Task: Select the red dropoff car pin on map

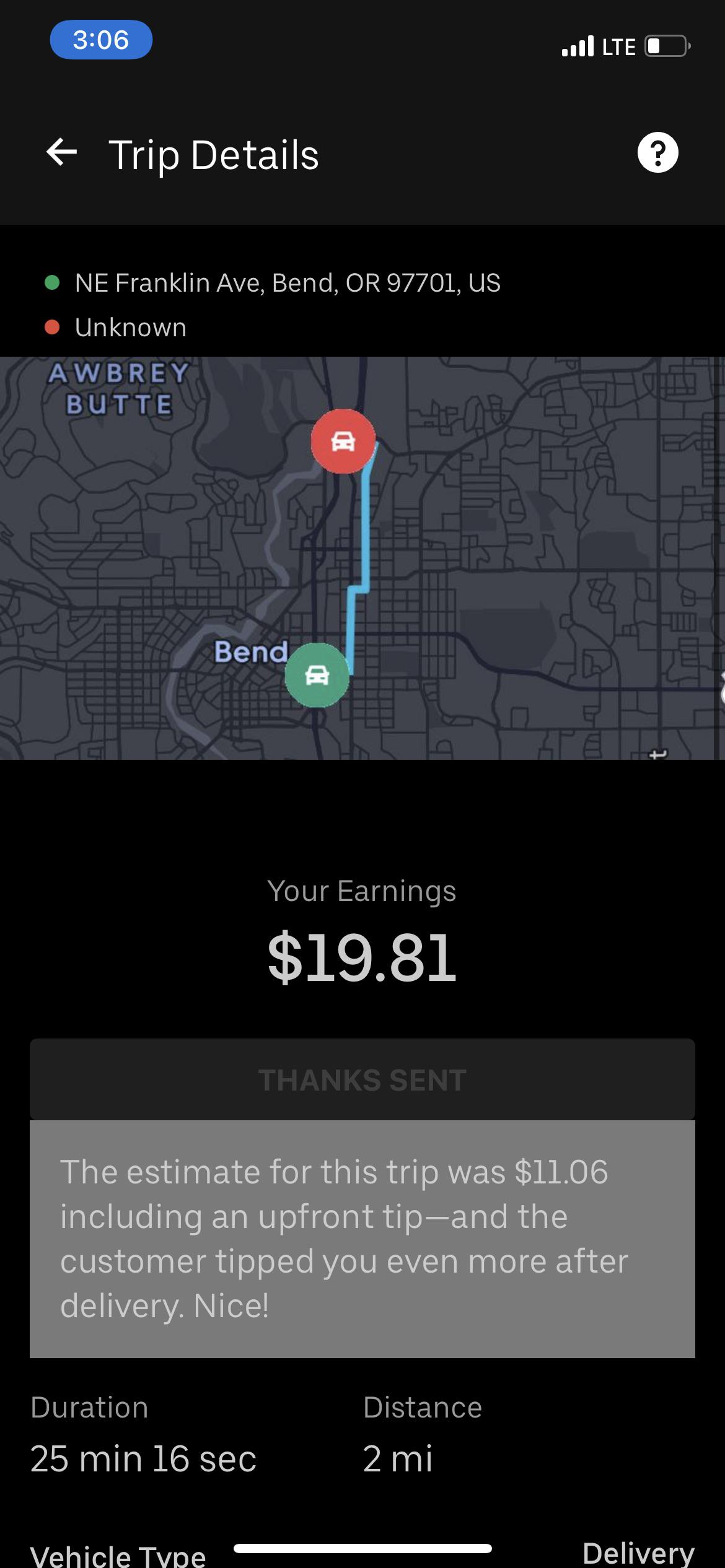Action: (x=345, y=441)
